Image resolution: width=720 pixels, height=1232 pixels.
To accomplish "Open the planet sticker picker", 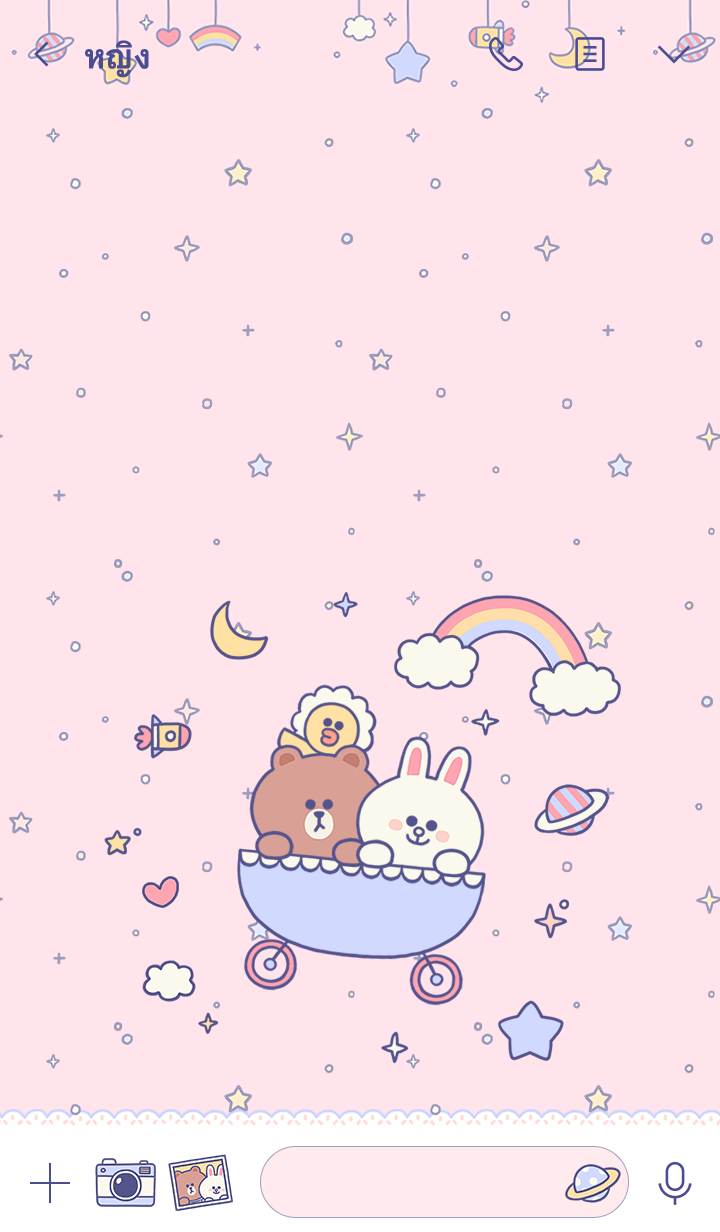I will [592, 1183].
